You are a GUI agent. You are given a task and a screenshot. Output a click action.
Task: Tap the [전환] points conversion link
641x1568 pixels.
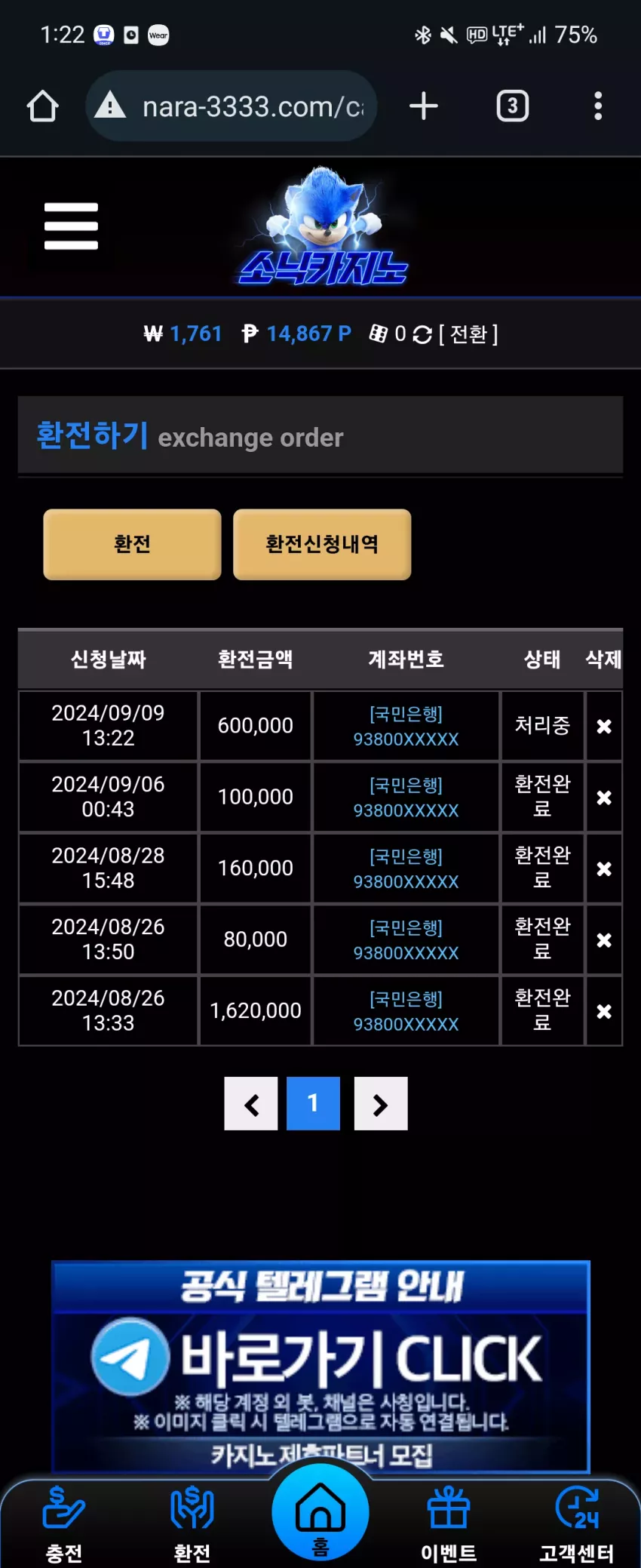pyautogui.click(x=468, y=334)
